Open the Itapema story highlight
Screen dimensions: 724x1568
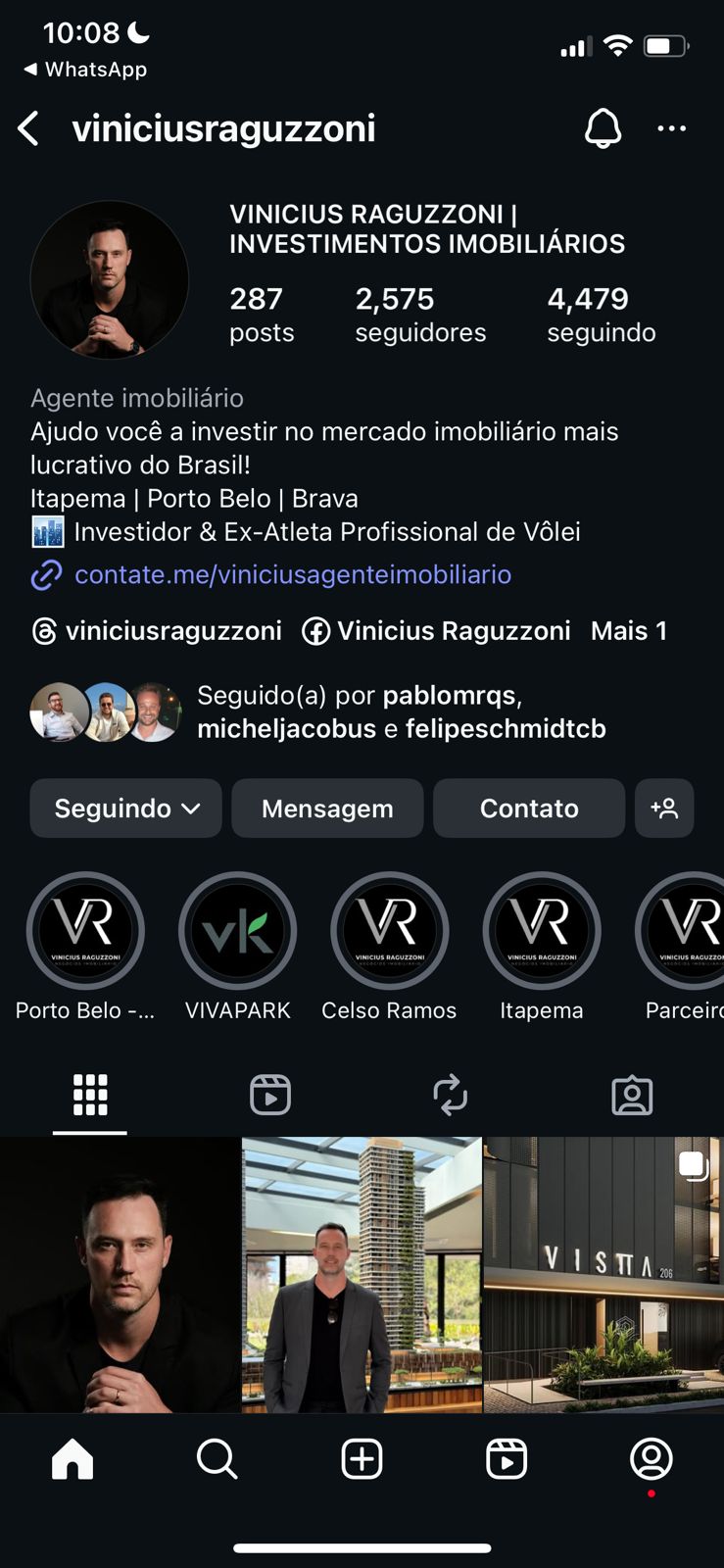[542, 930]
